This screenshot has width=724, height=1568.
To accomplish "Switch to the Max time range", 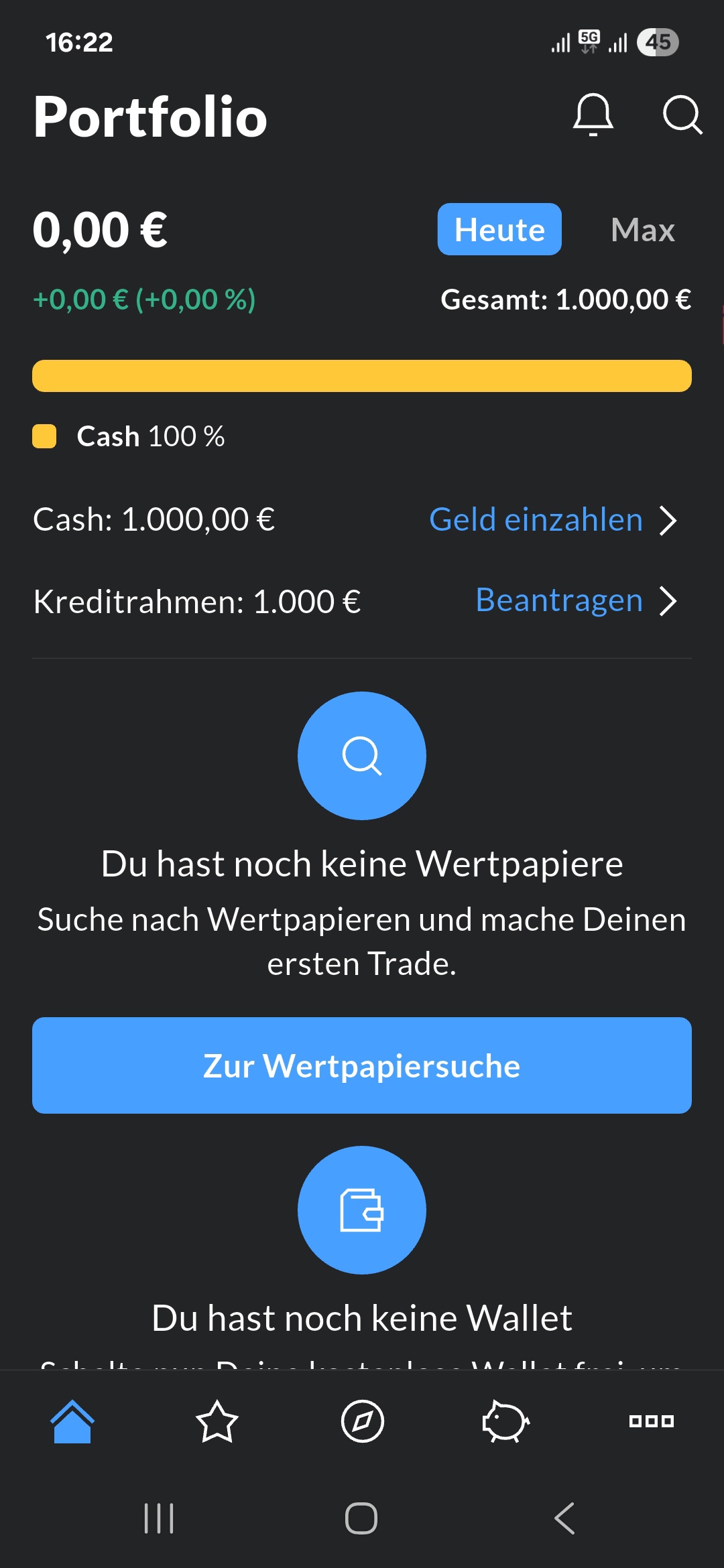I will 642,230.
